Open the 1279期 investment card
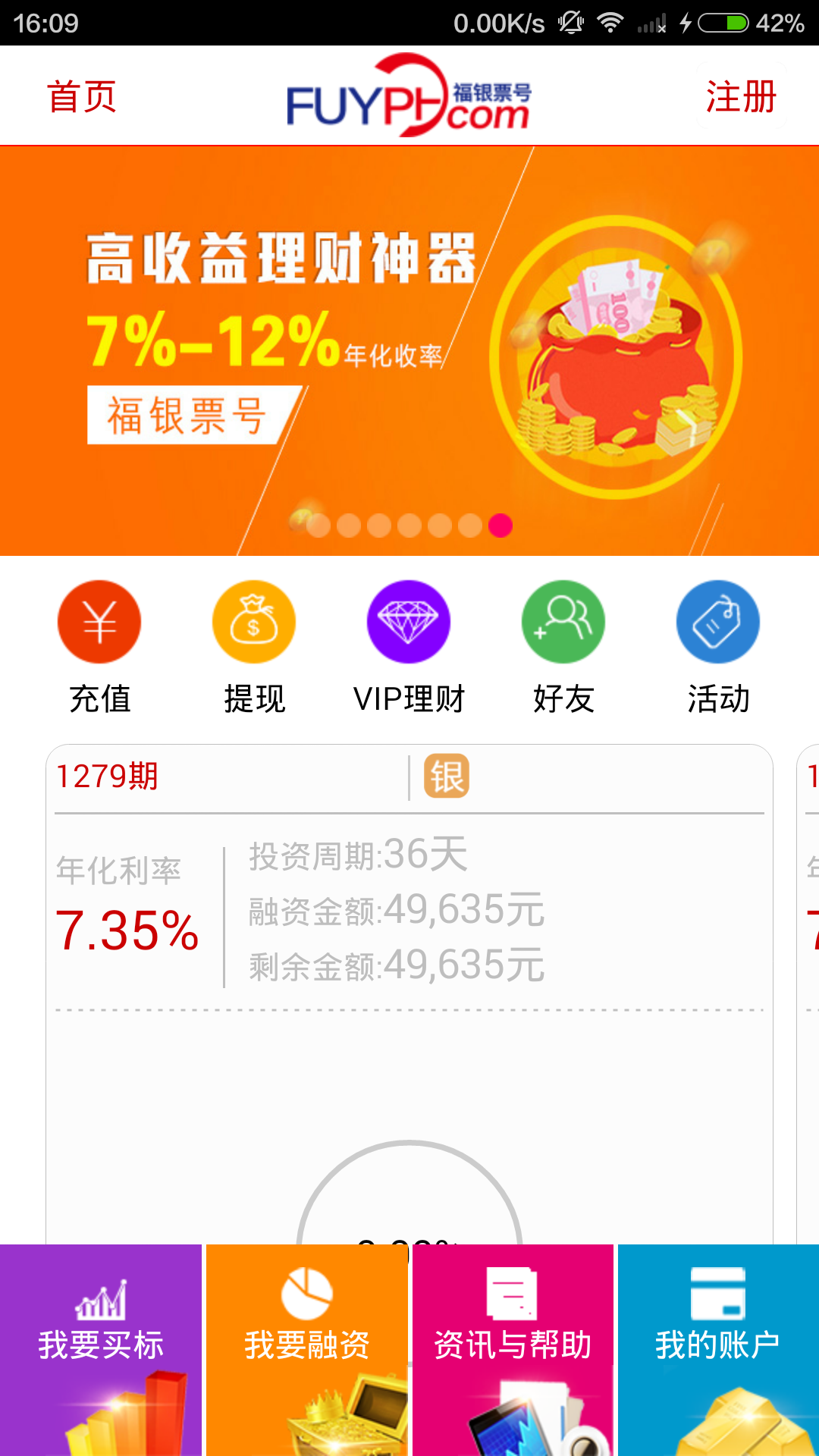 pyautogui.click(x=409, y=910)
